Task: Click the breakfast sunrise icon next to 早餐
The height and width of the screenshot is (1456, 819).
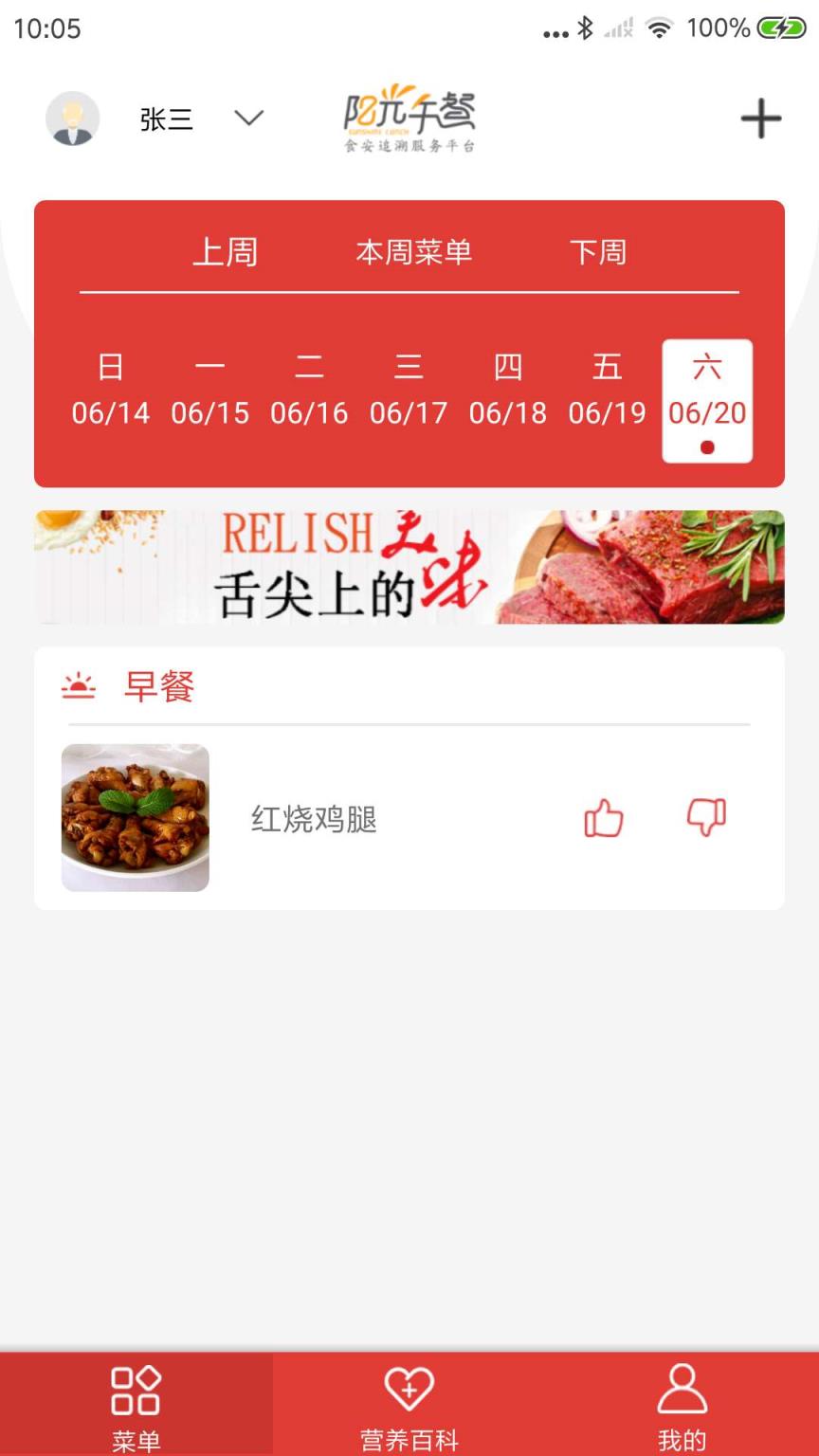Action: point(80,685)
